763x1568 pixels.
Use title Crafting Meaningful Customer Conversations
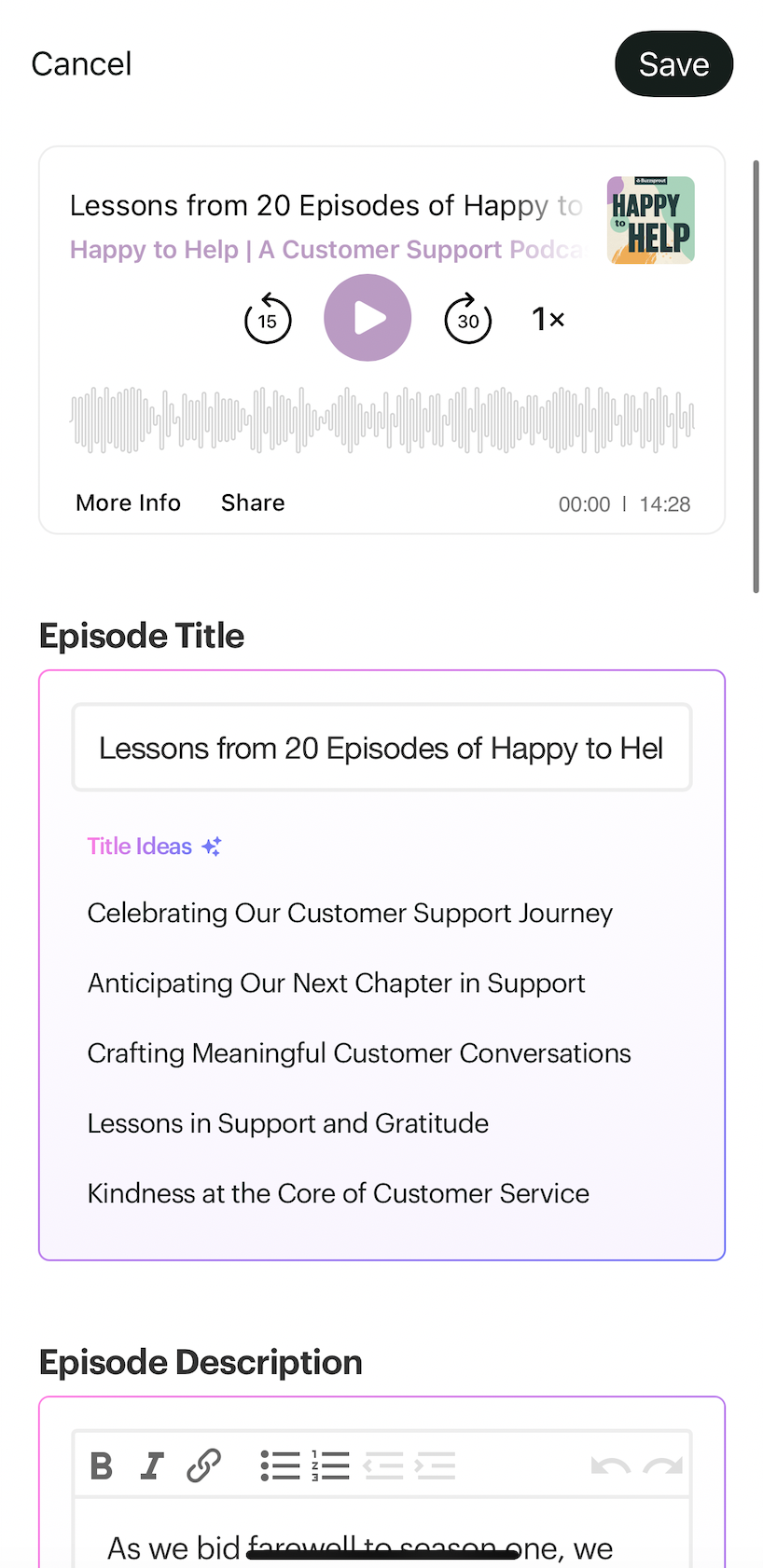[359, 1052]
